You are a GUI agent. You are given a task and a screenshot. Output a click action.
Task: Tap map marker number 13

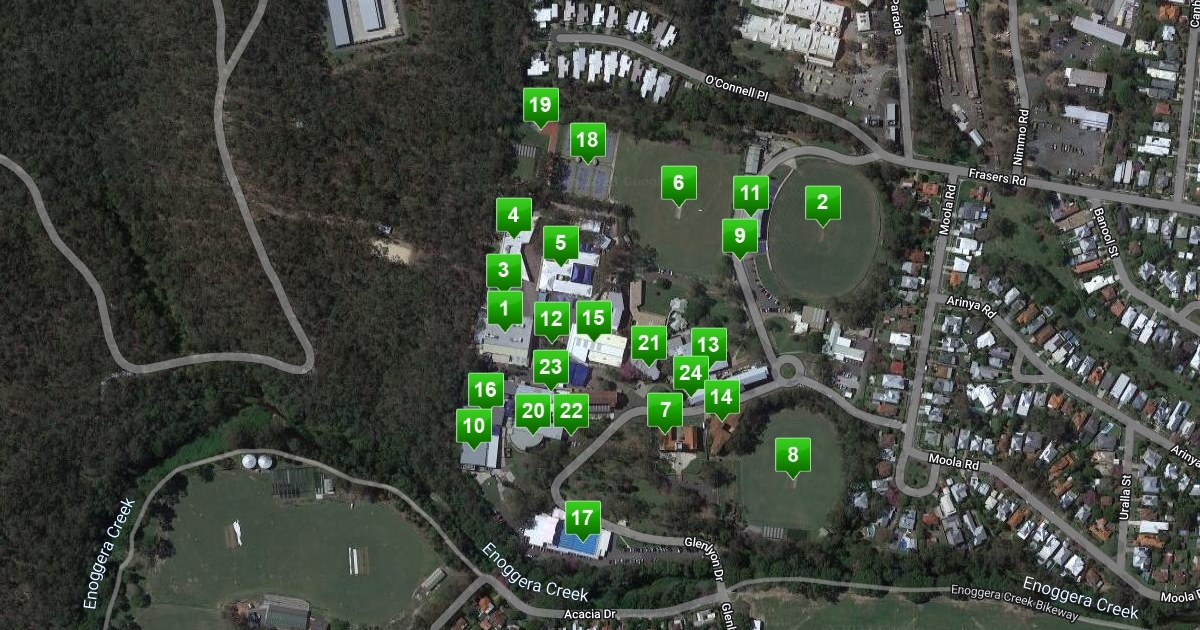point(707,345)
